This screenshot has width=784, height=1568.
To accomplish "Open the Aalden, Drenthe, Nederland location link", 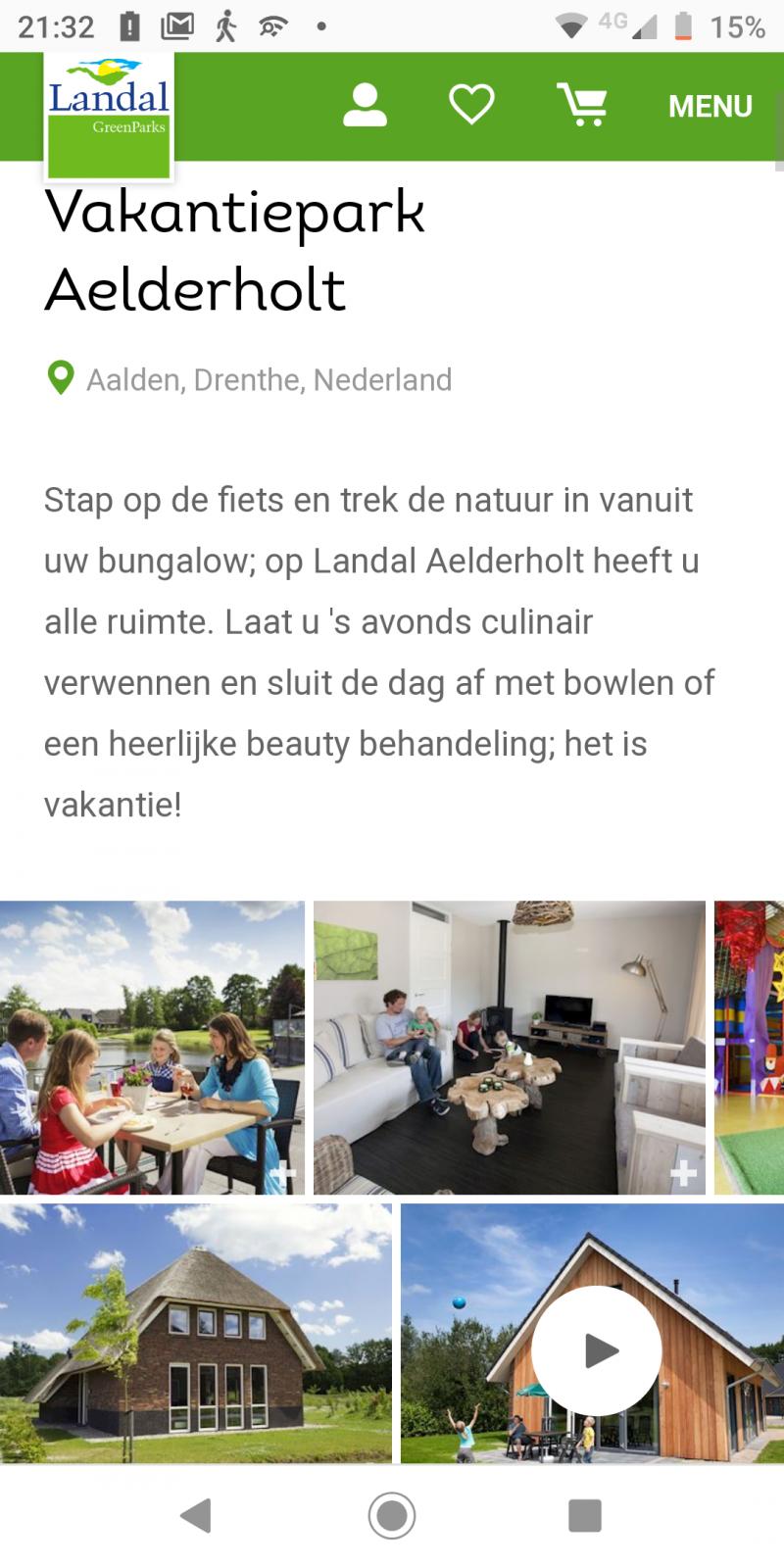I will (x=269, y=379).
